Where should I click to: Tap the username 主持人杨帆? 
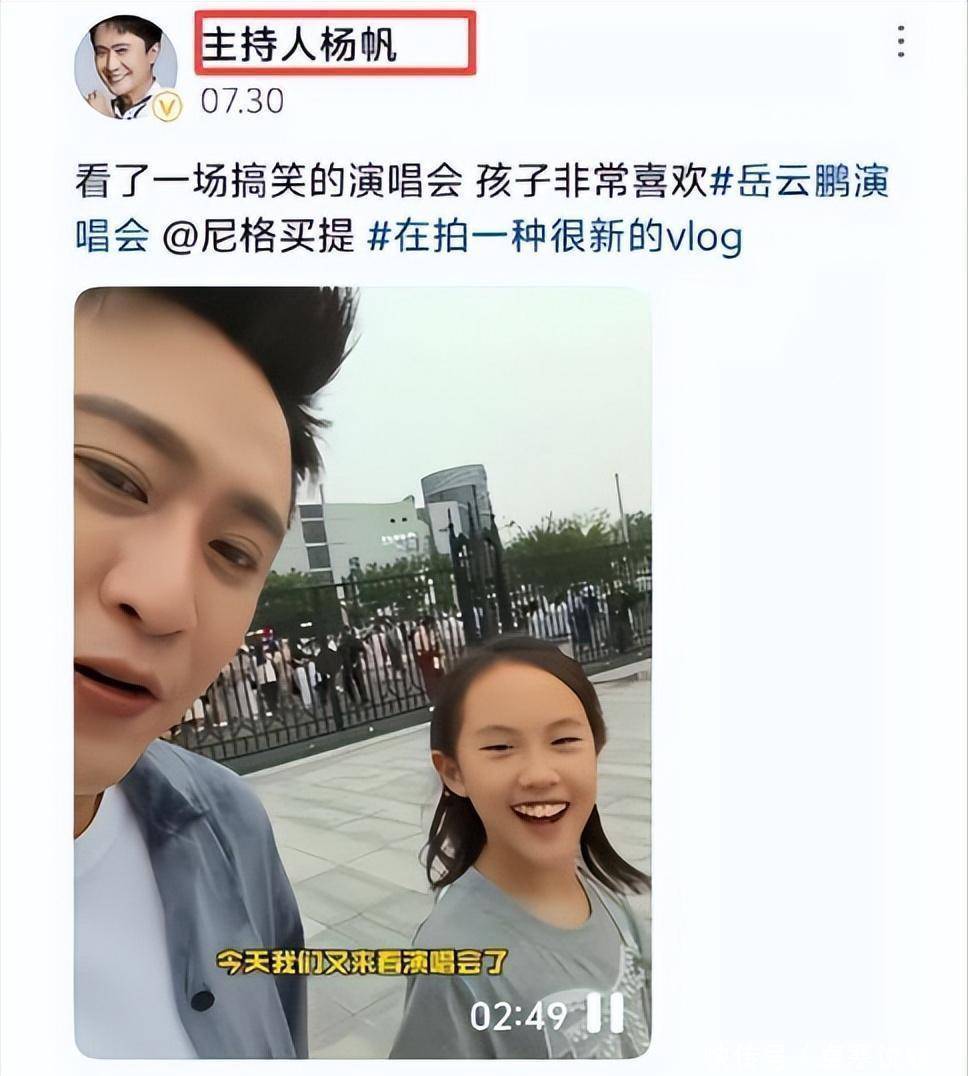pos(301,45)
